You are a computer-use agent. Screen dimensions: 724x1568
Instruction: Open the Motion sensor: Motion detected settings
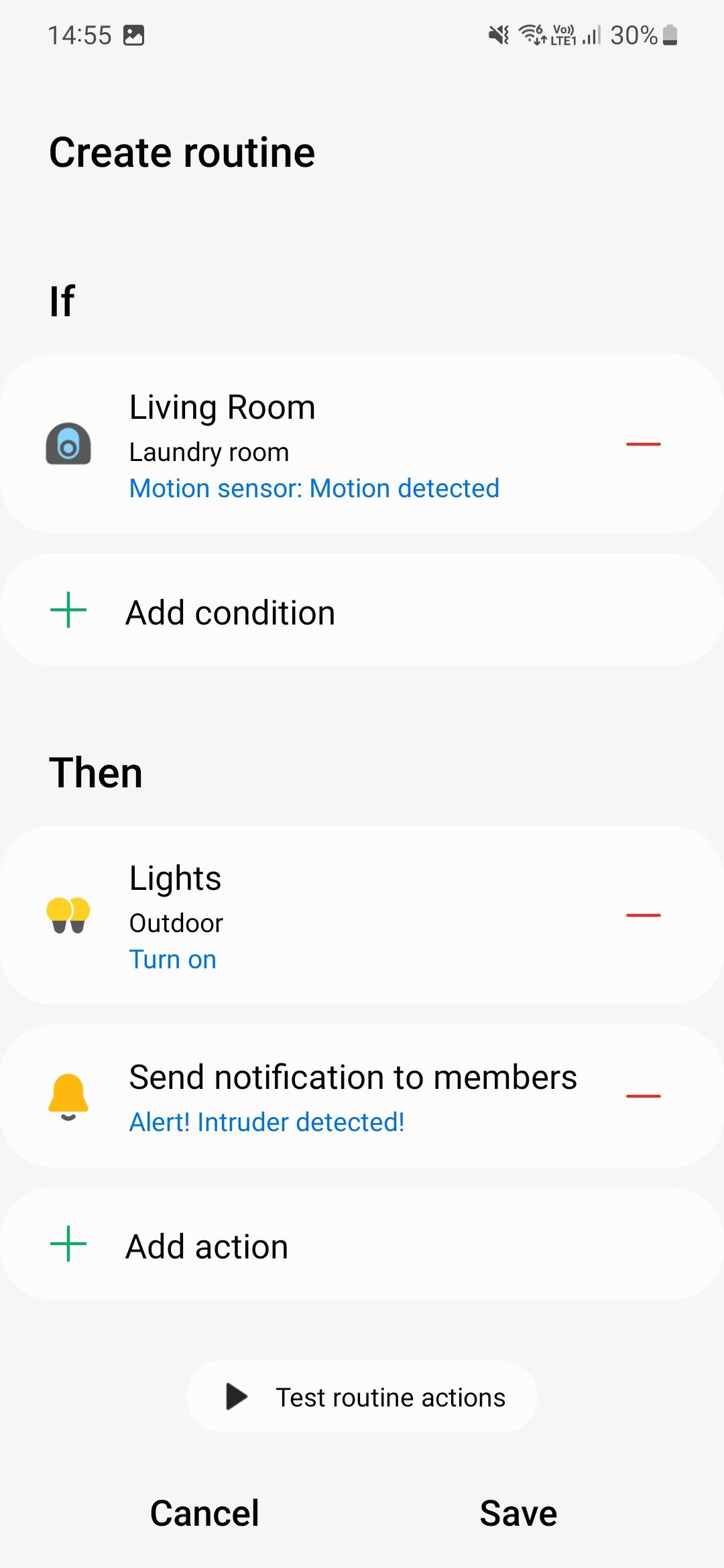pyautogui.click(x=313, y=488)
